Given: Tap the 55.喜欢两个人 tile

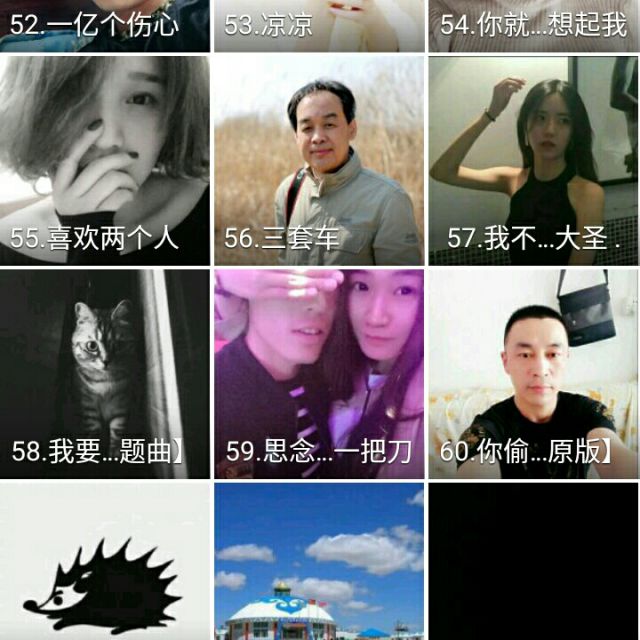Looking at the screenshot, I should click(x=105, y=160).
